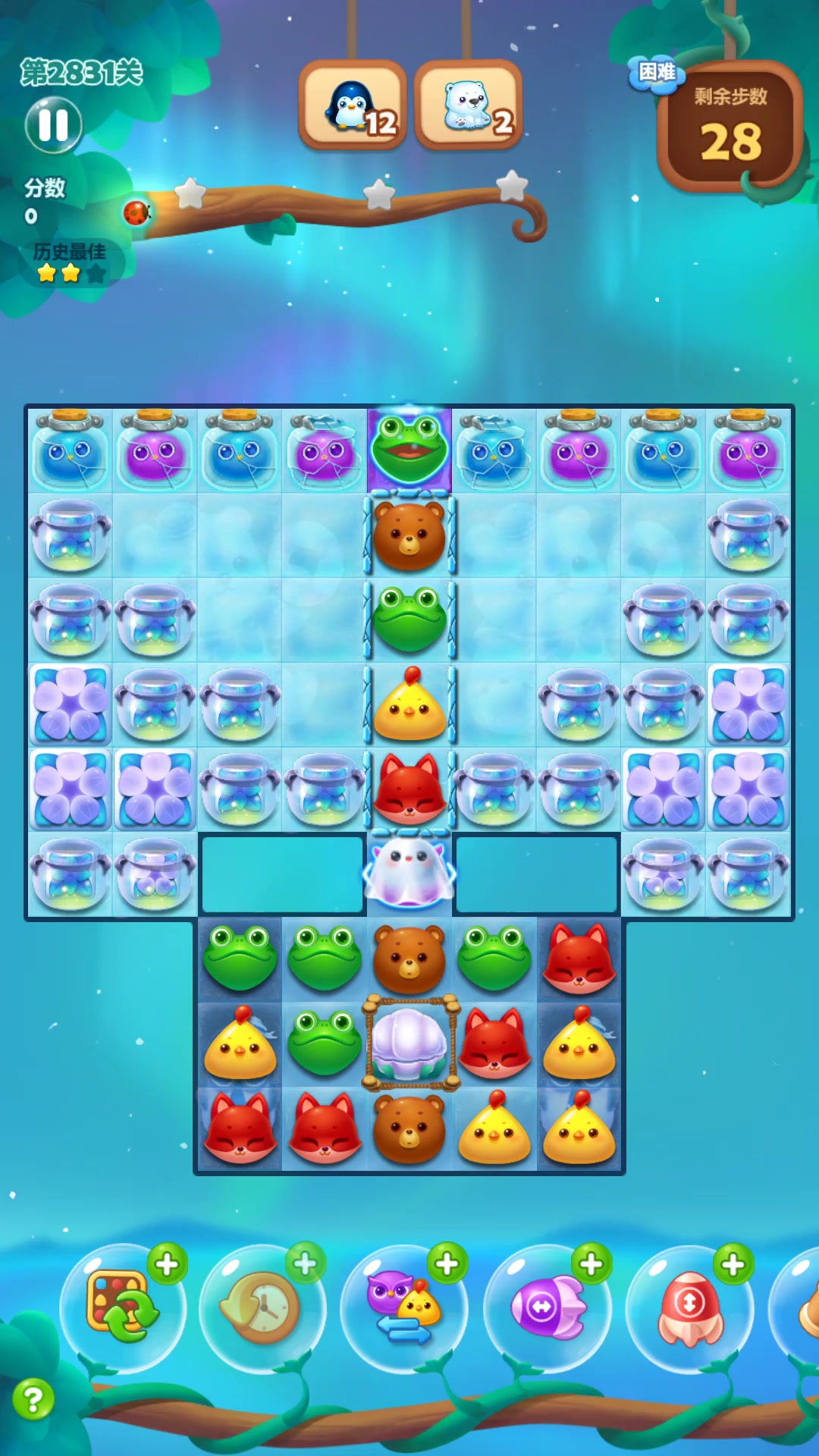819x1456 pixels.
Task: Tap the white ghost cat tile
Action: [x=409, y=872]
